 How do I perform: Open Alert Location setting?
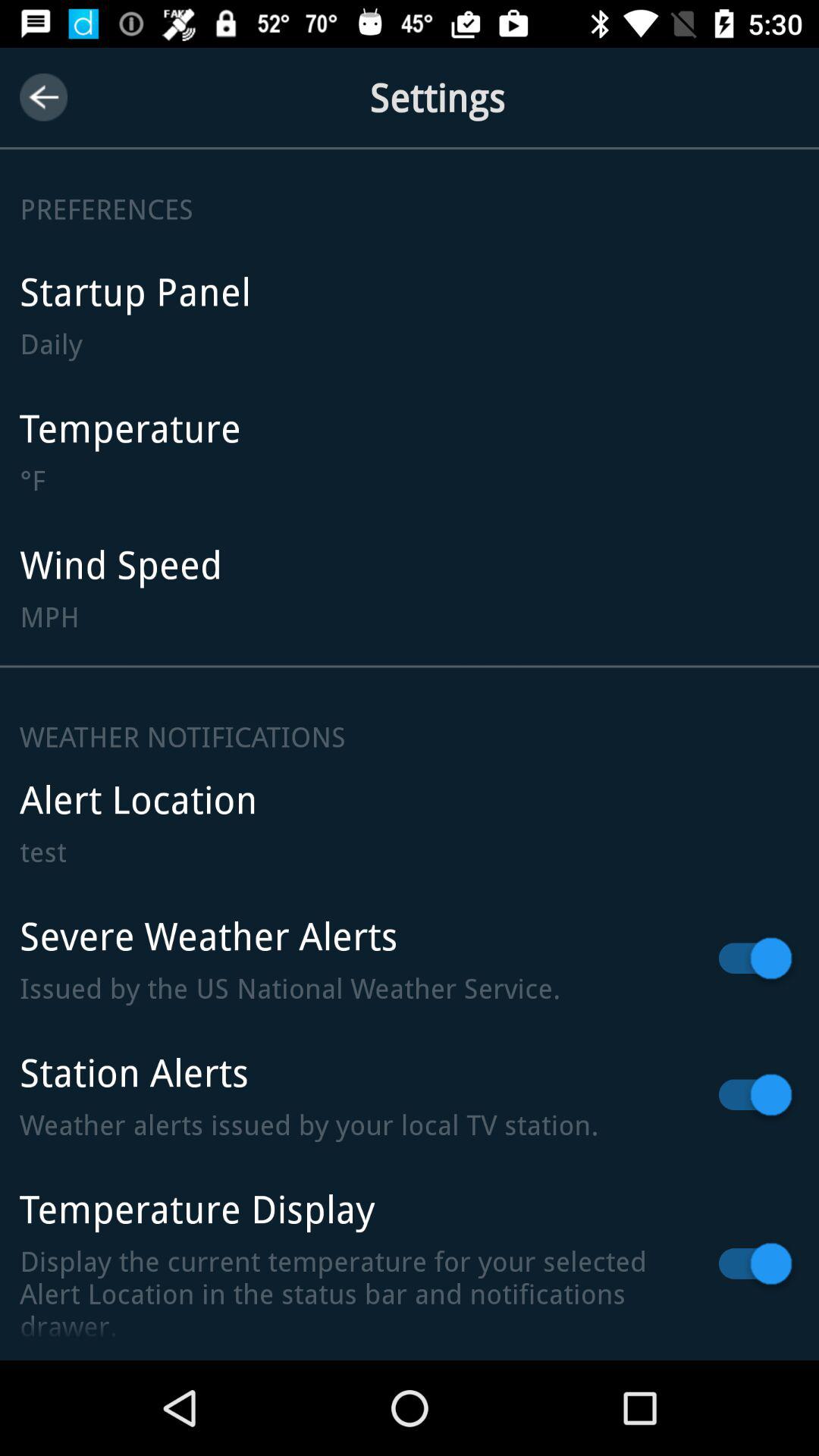coord(409,824)
